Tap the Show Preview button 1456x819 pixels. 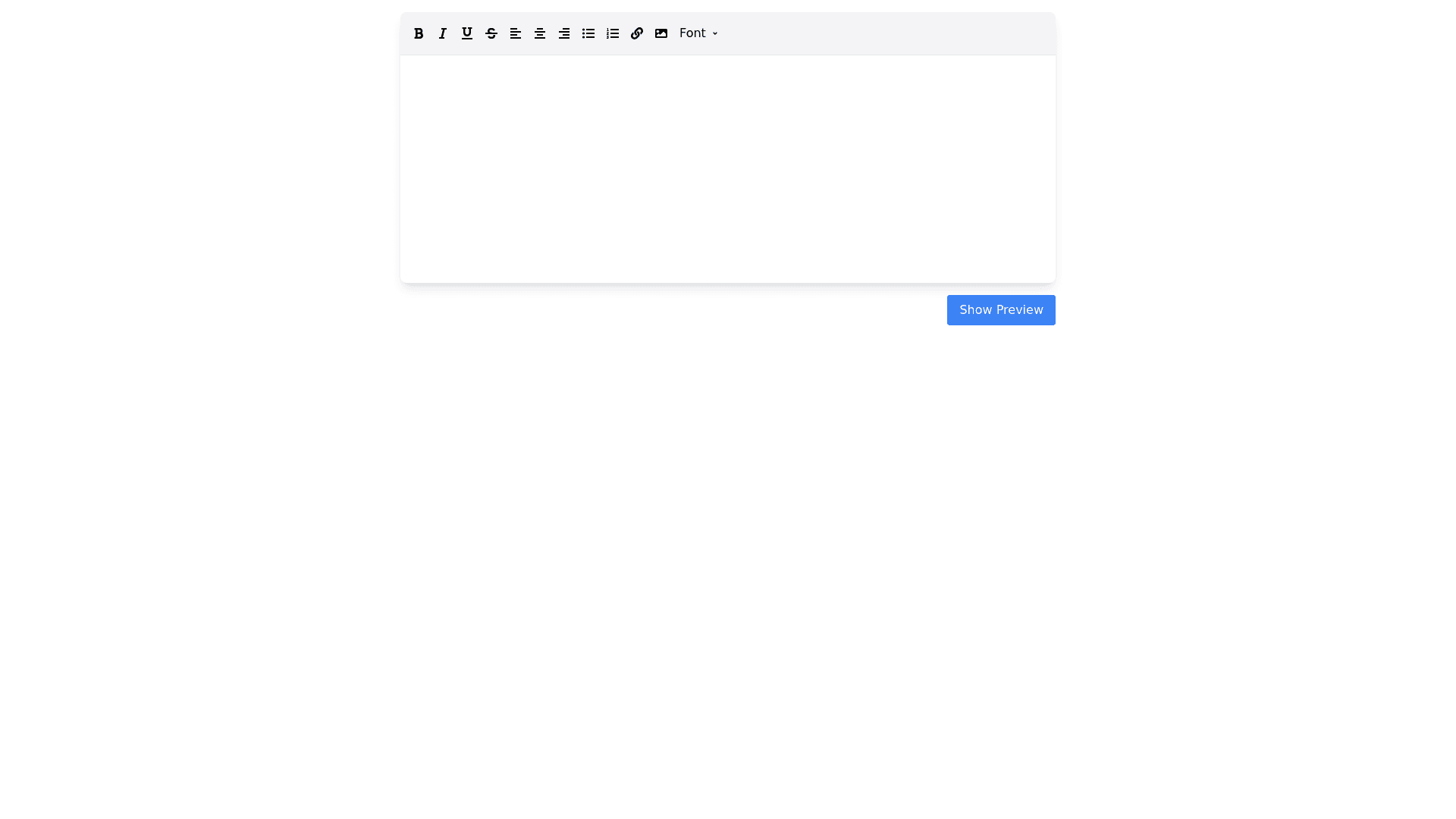pyautogui.click(x=1000, y=309)
